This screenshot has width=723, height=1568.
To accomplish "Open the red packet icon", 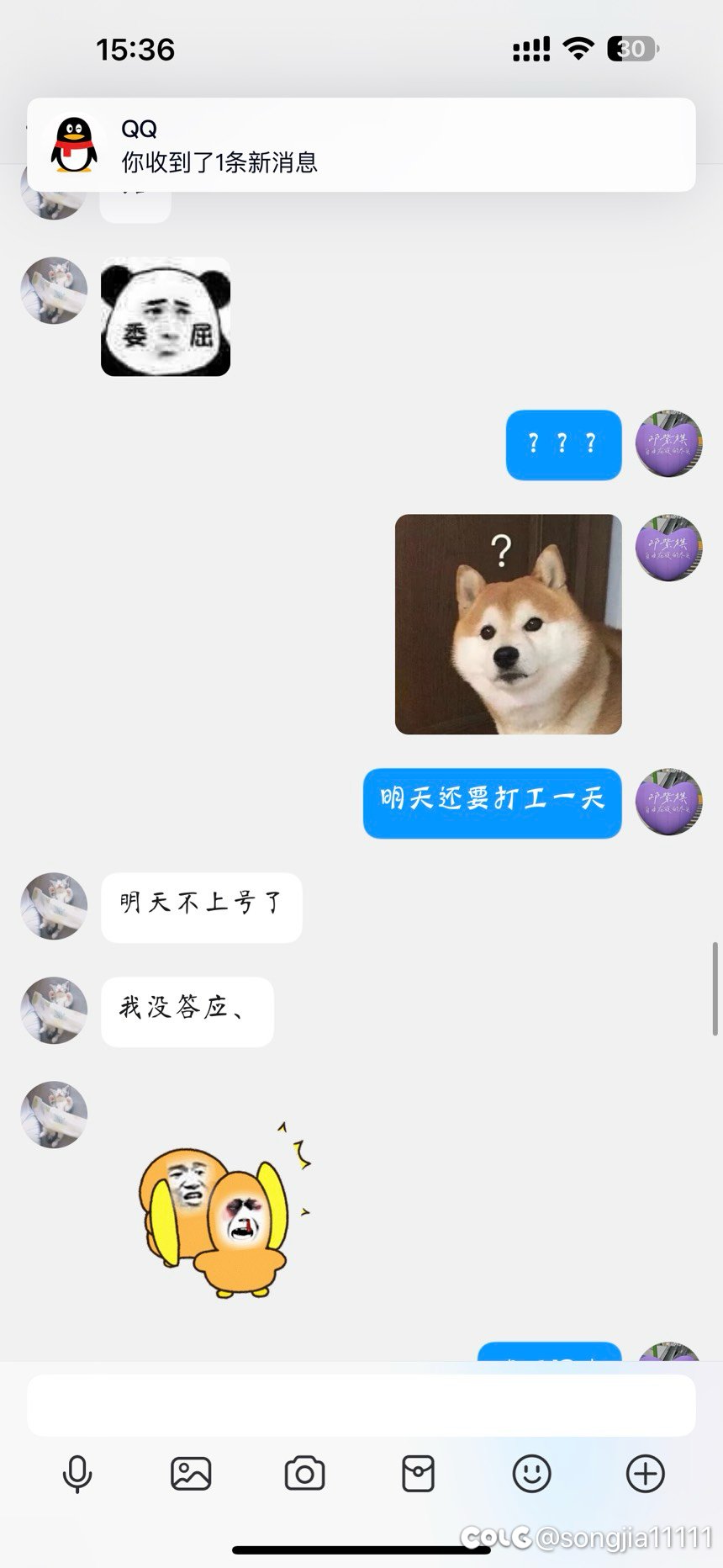I will click(418, 1474).
